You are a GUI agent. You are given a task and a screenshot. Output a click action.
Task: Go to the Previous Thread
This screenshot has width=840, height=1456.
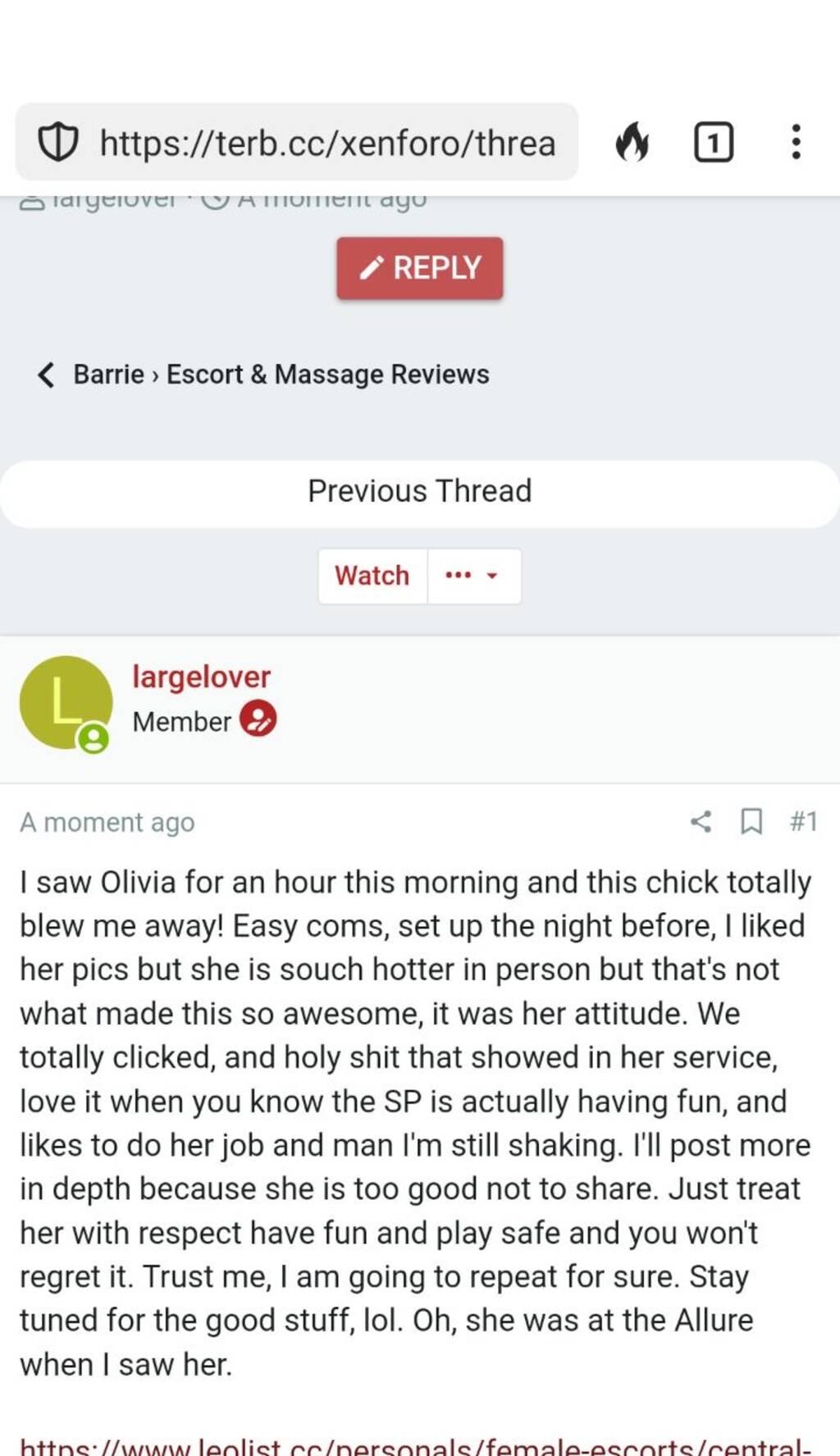click(x=419, y=491)
